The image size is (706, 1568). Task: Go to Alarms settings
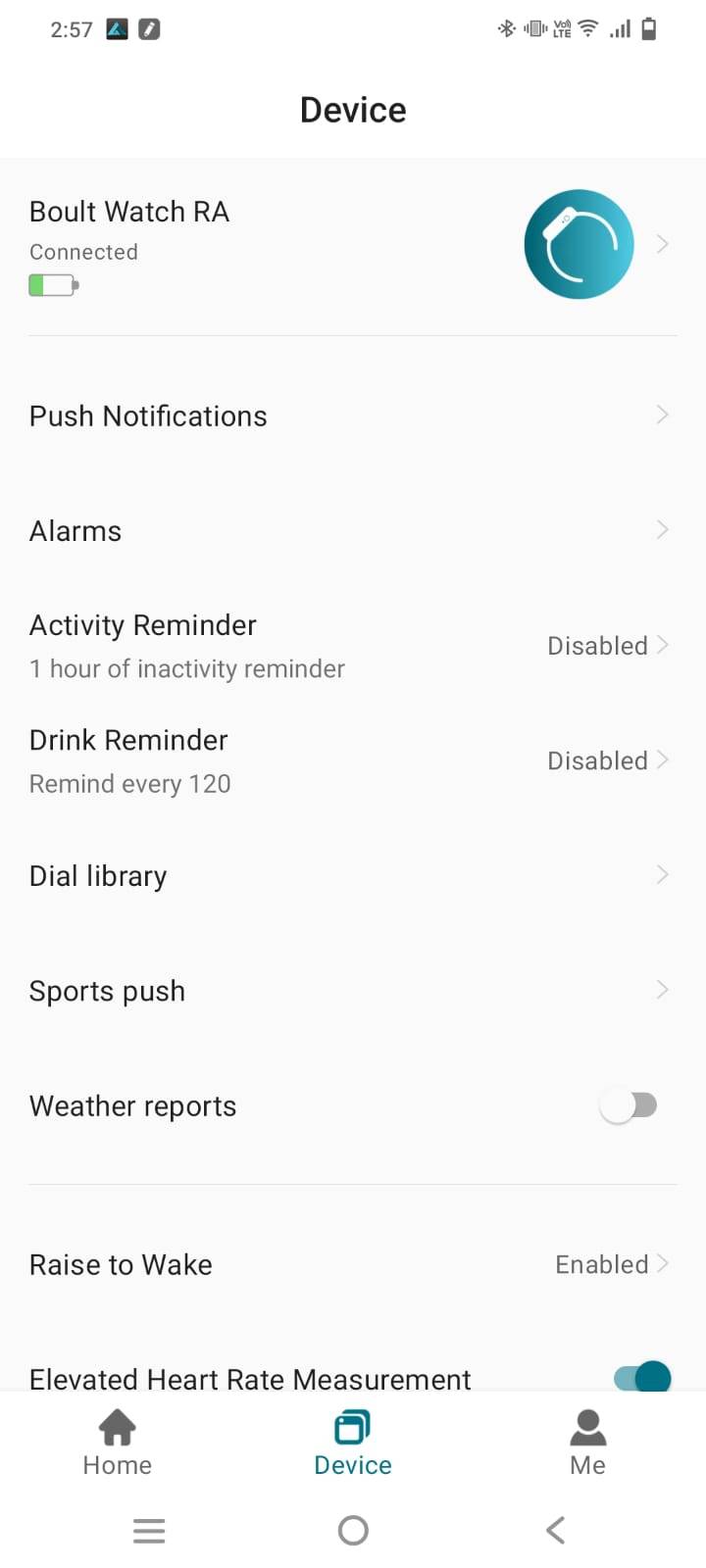[353, 530]
